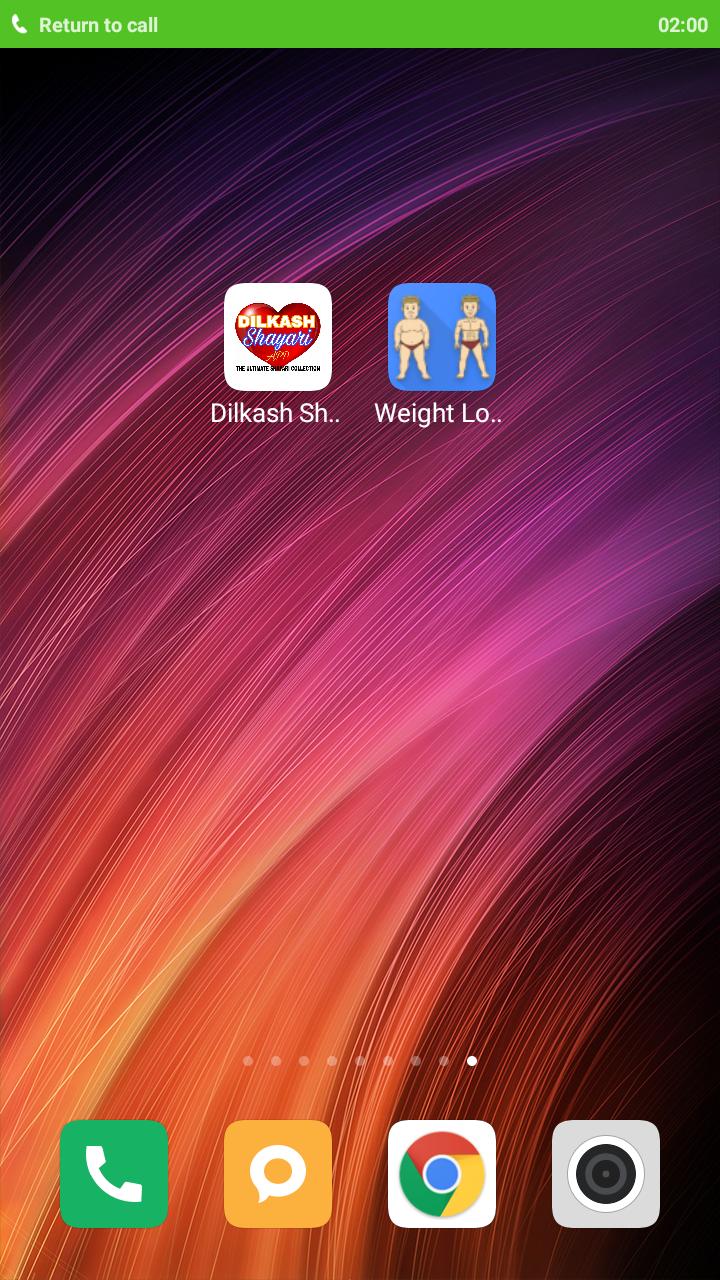Launch the Weight Loss app
Screen dimensions: 720x1280
[x=441, y=337]
